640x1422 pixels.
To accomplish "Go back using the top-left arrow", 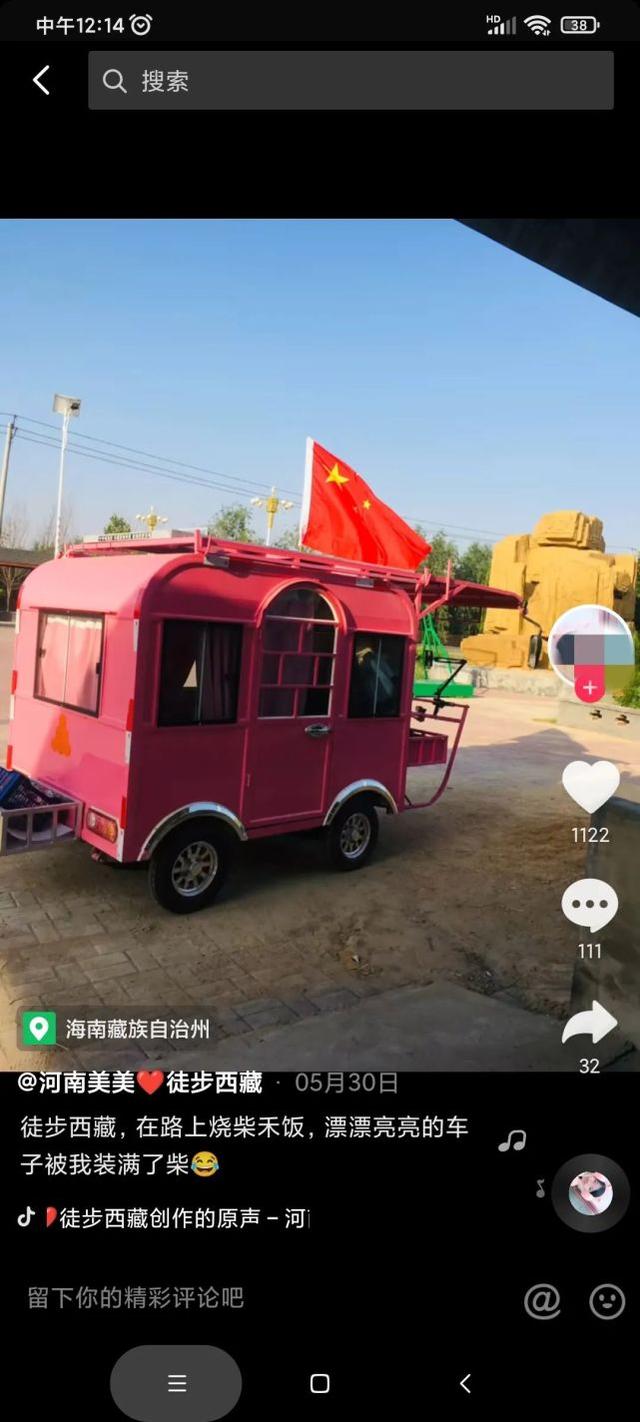I will (41, 81).
